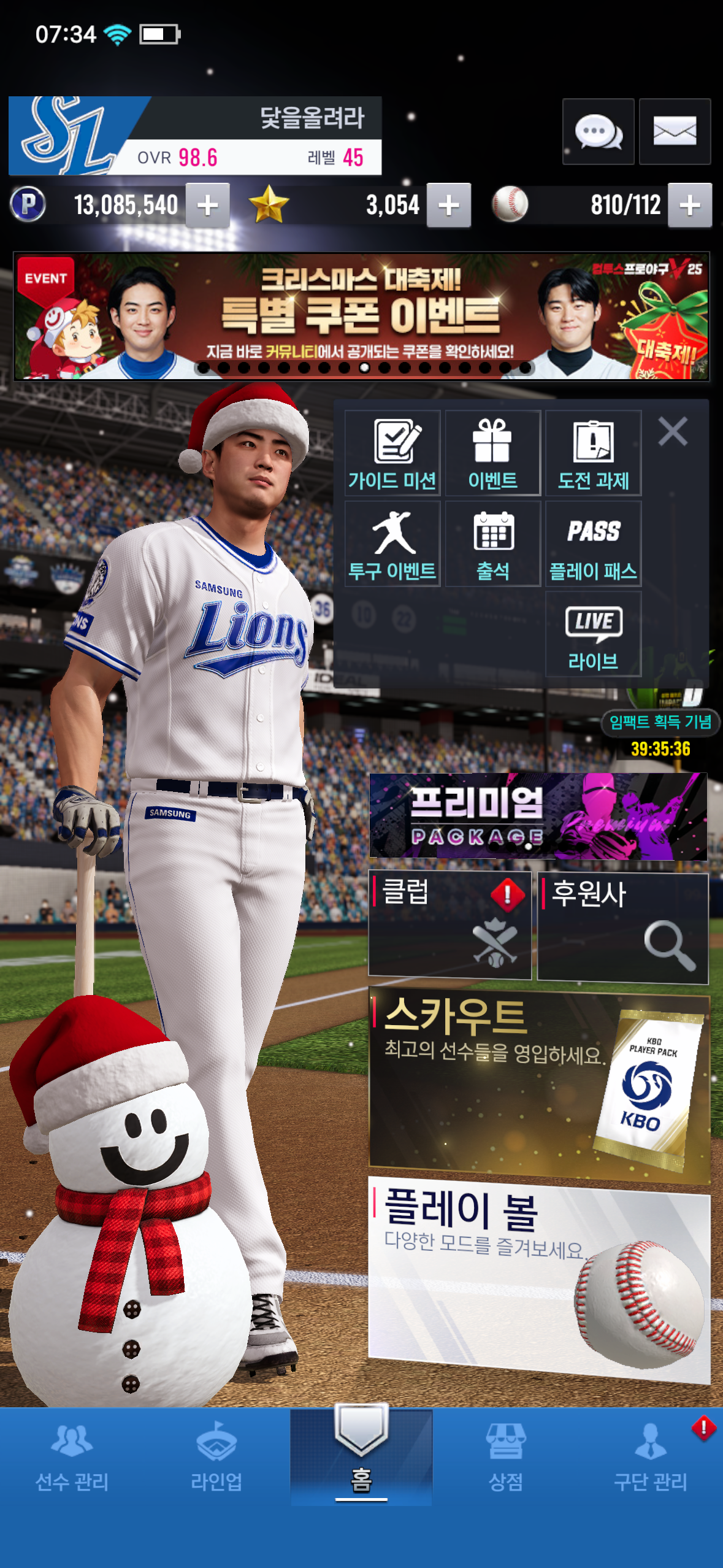The height and width of the screenshot is (1568, 723).
Task: Check 출석 attendance calendar
Action: click(492, 544)
